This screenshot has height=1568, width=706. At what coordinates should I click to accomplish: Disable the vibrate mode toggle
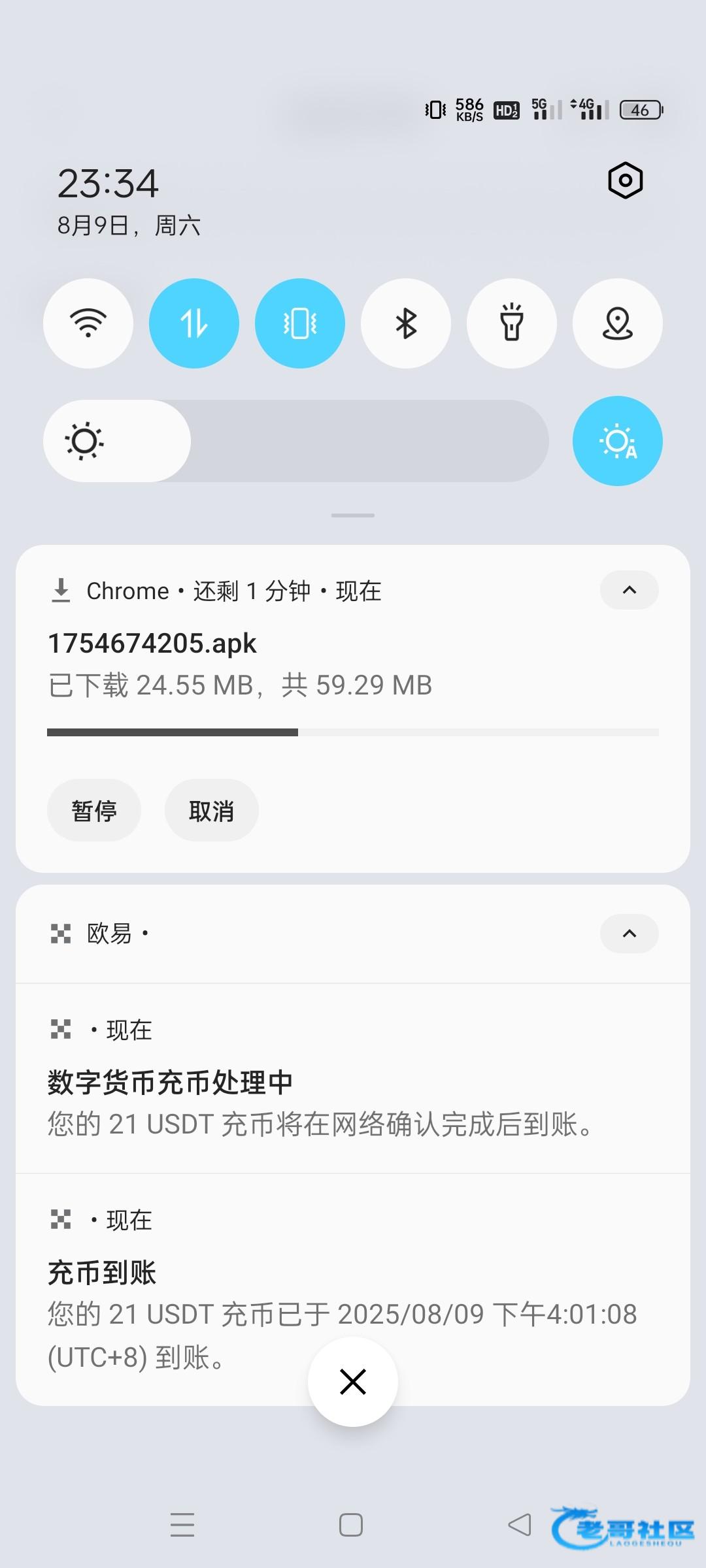click(300, 323)
